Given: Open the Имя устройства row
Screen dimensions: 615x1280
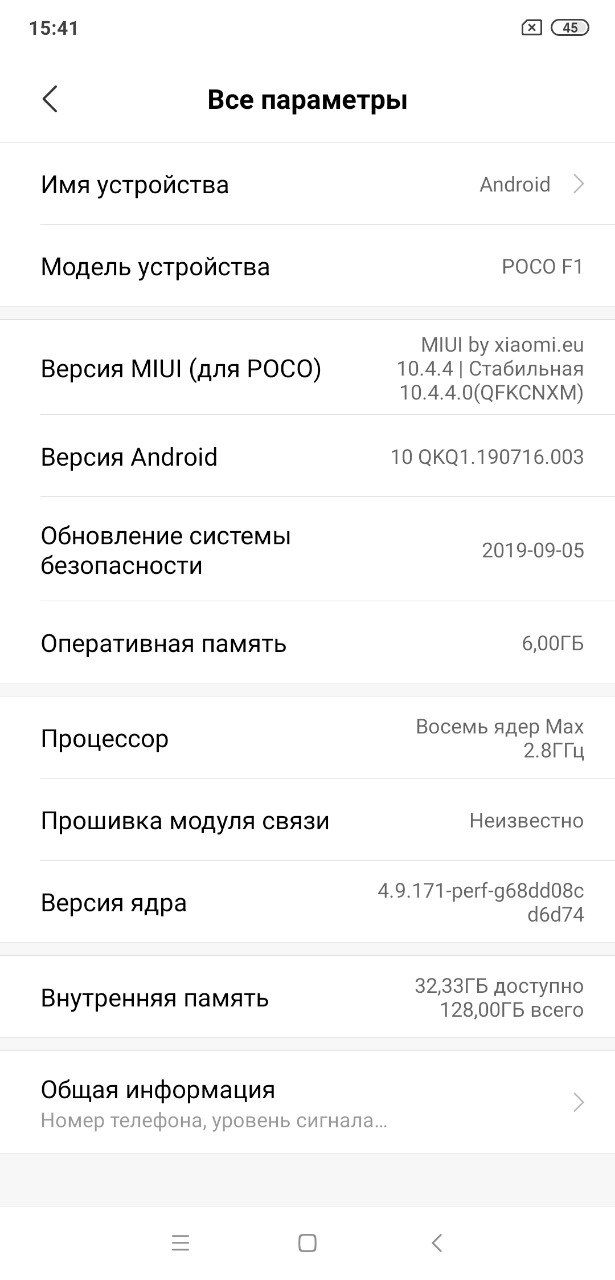Looking at the screenshot, I should (307, 184).
